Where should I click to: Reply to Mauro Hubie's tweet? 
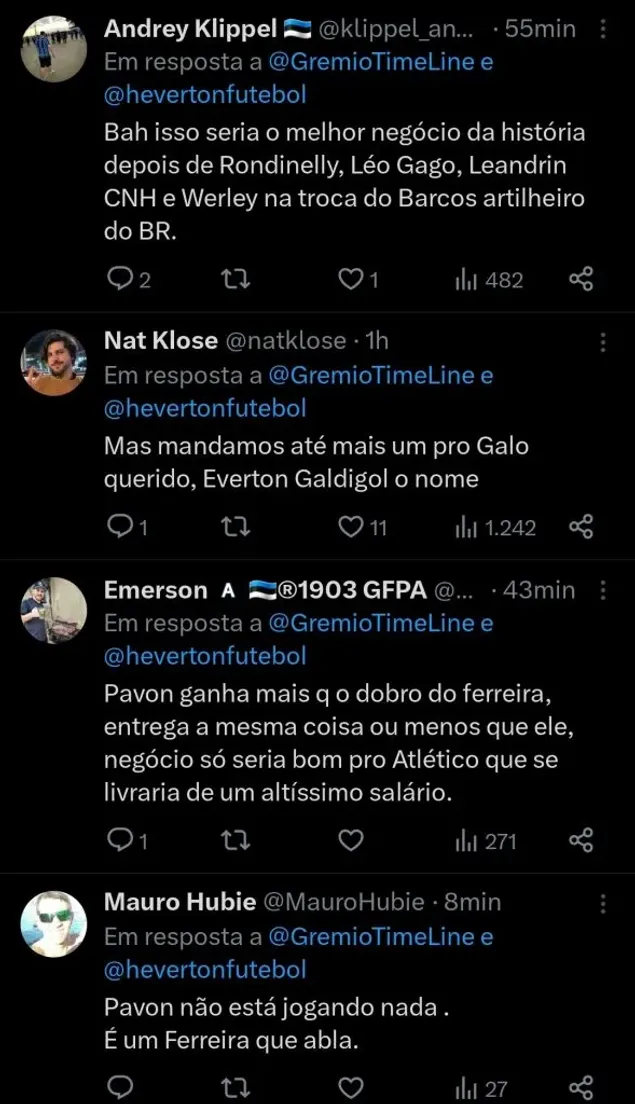[119, 1088]
